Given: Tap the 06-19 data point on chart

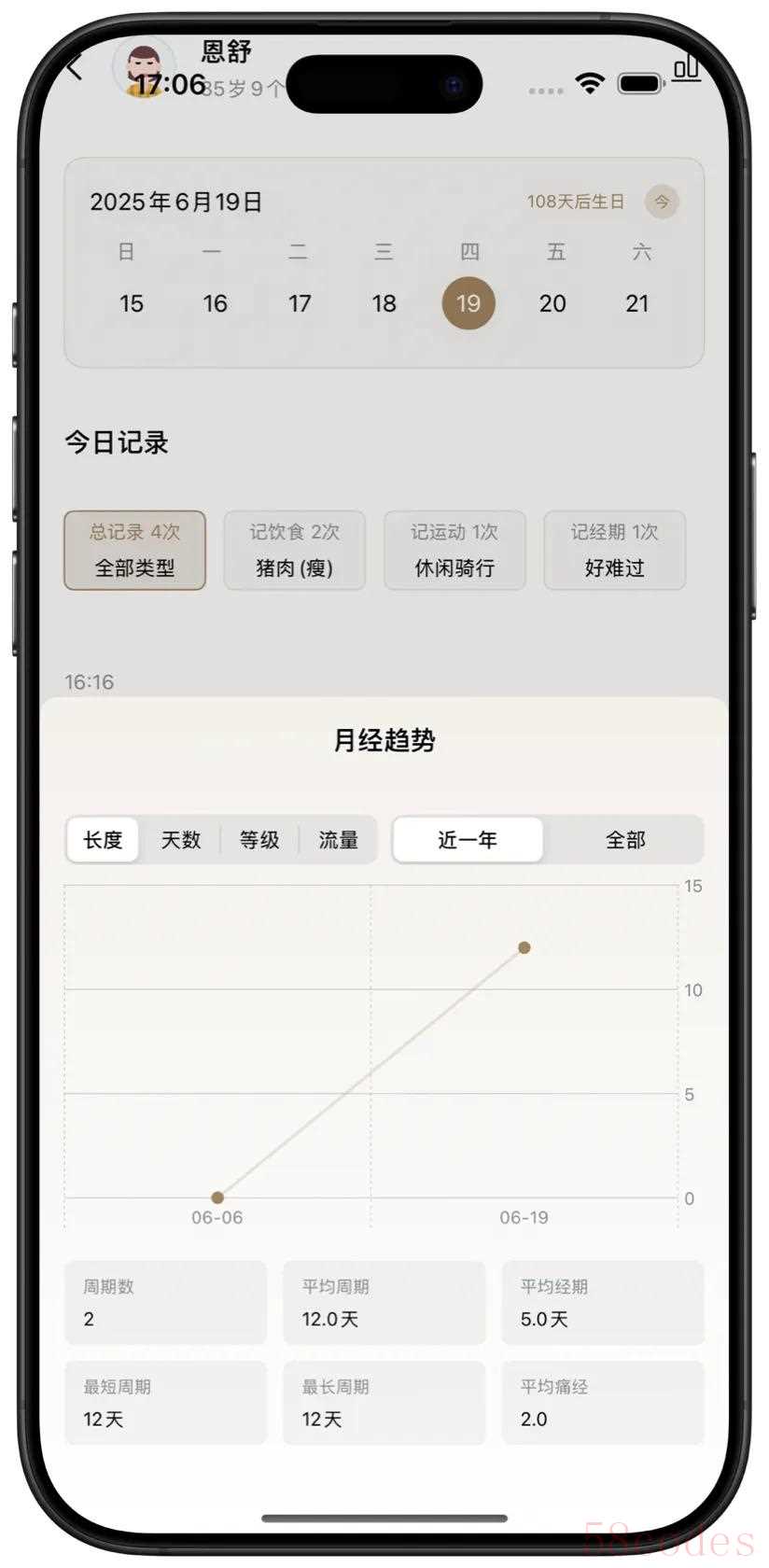Looking at the screenshot, I should (524, 948).
